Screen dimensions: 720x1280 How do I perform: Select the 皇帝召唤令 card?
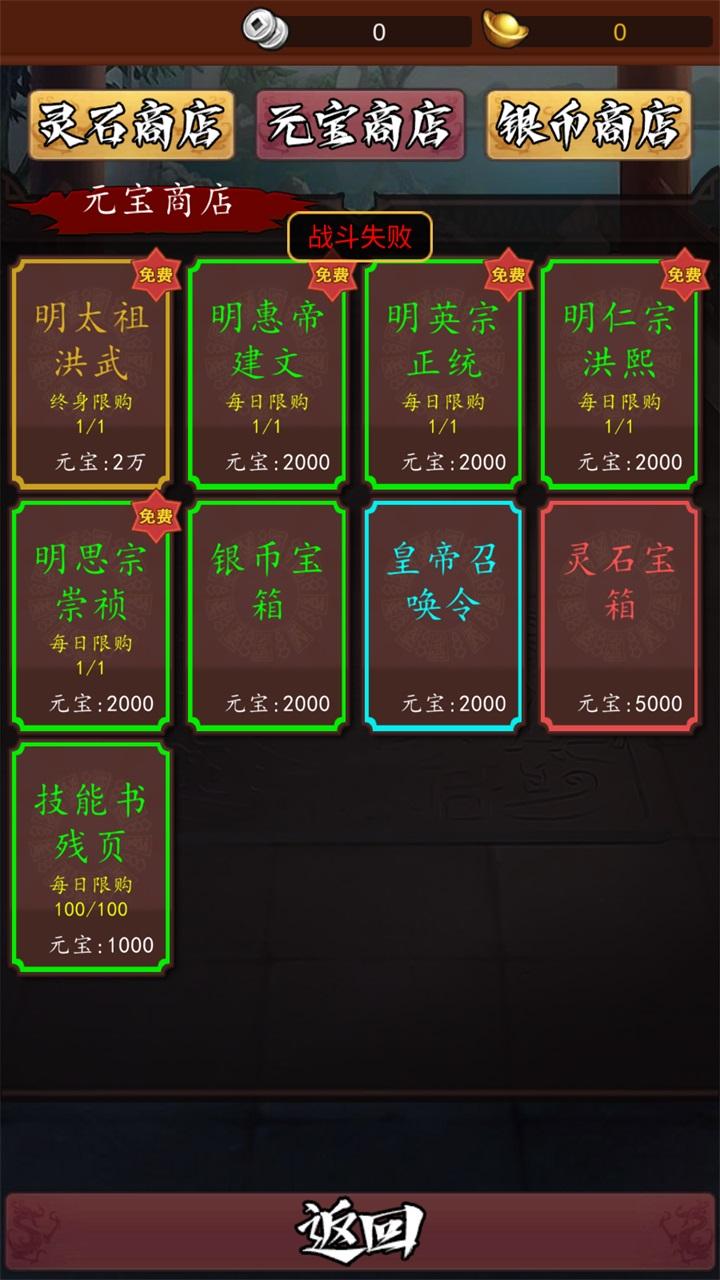click(x=443, y=616)
